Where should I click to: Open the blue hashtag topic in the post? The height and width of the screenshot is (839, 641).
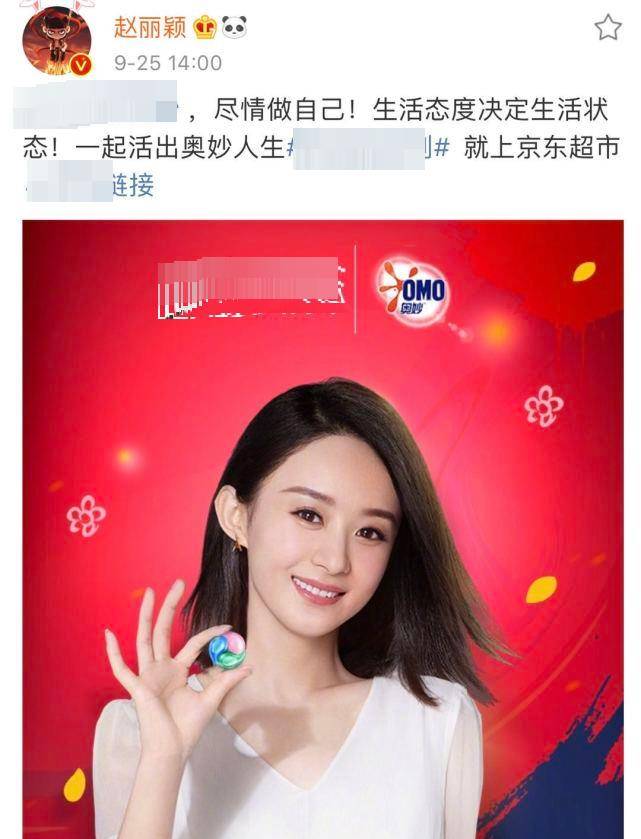pyautogui.click(x=370, y=148)
